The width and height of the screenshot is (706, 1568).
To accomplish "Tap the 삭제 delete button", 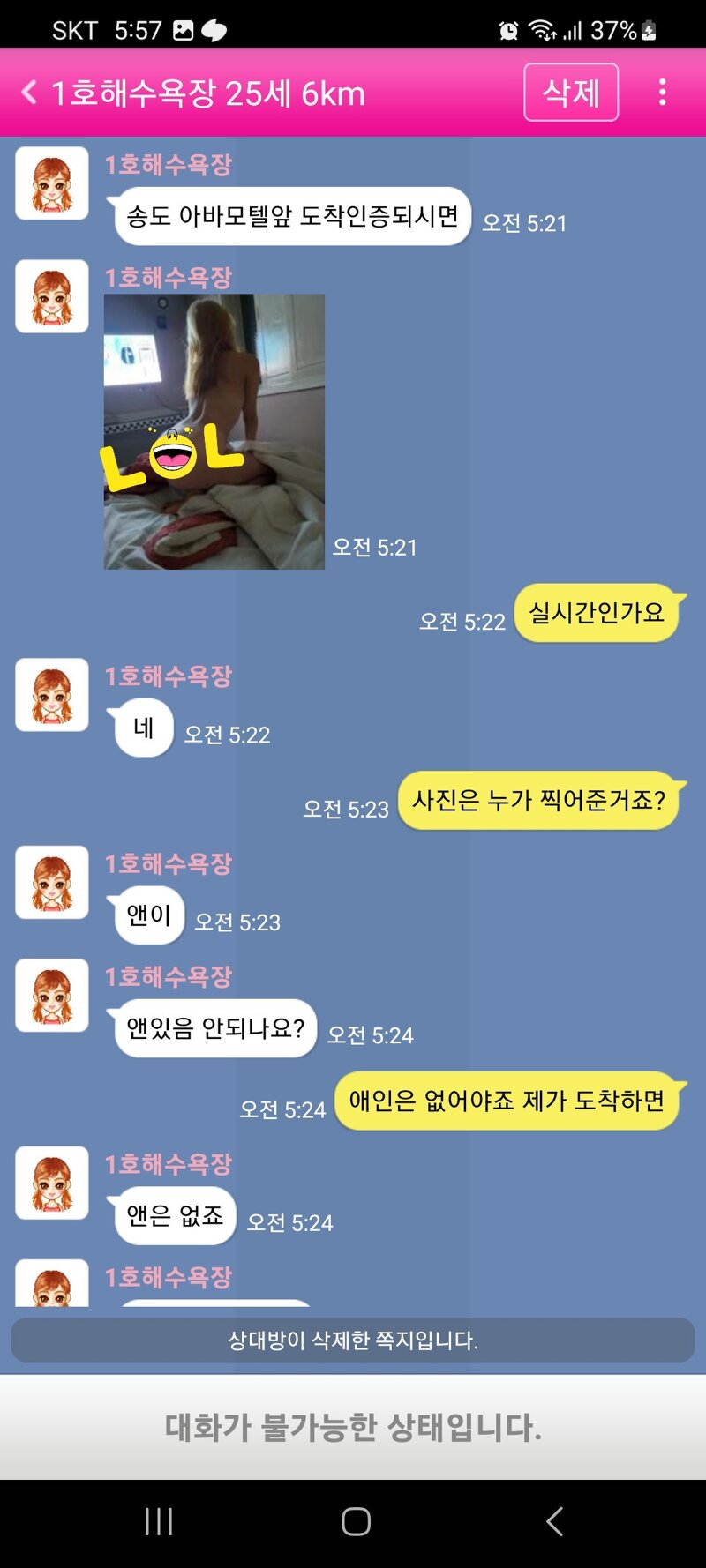I will tap(571, 92).
